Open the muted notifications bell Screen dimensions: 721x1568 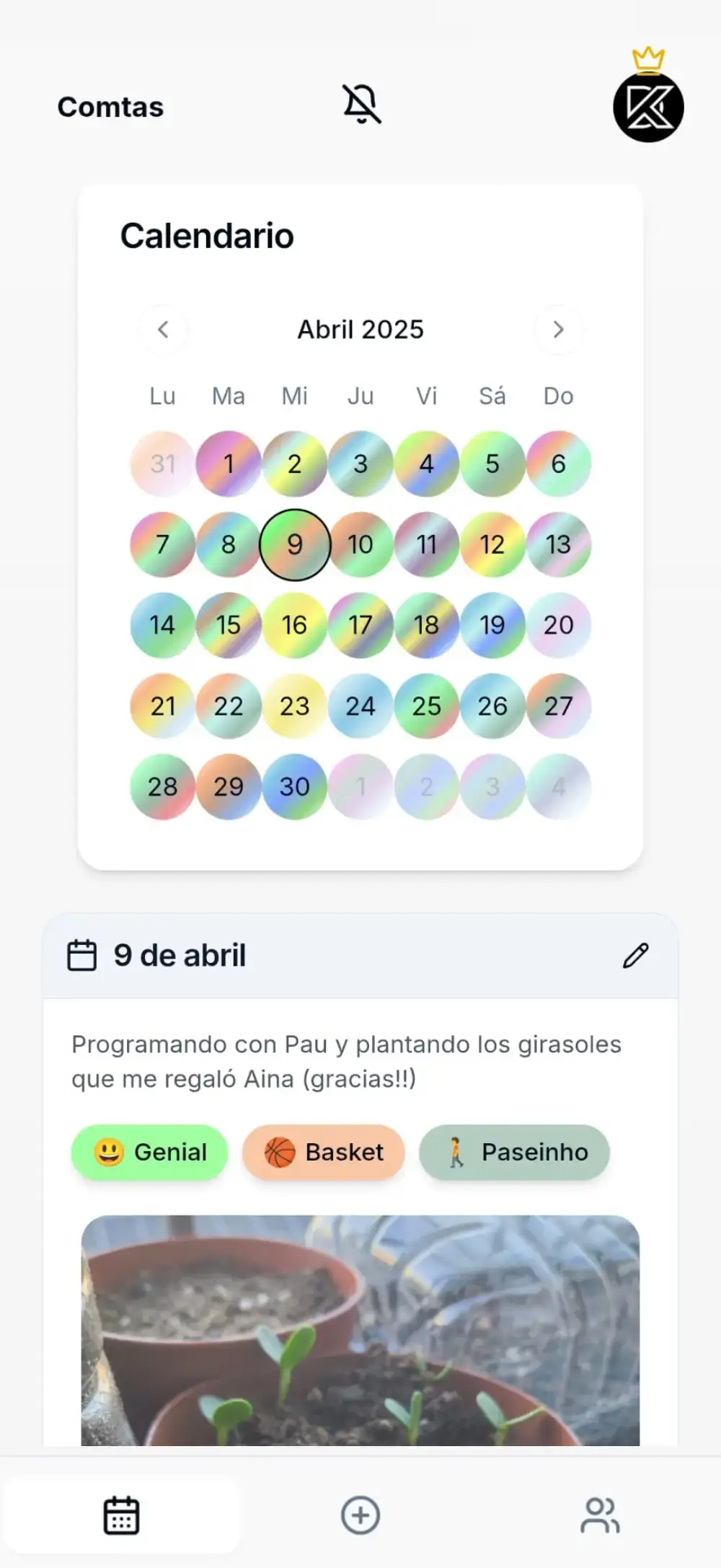360,105
